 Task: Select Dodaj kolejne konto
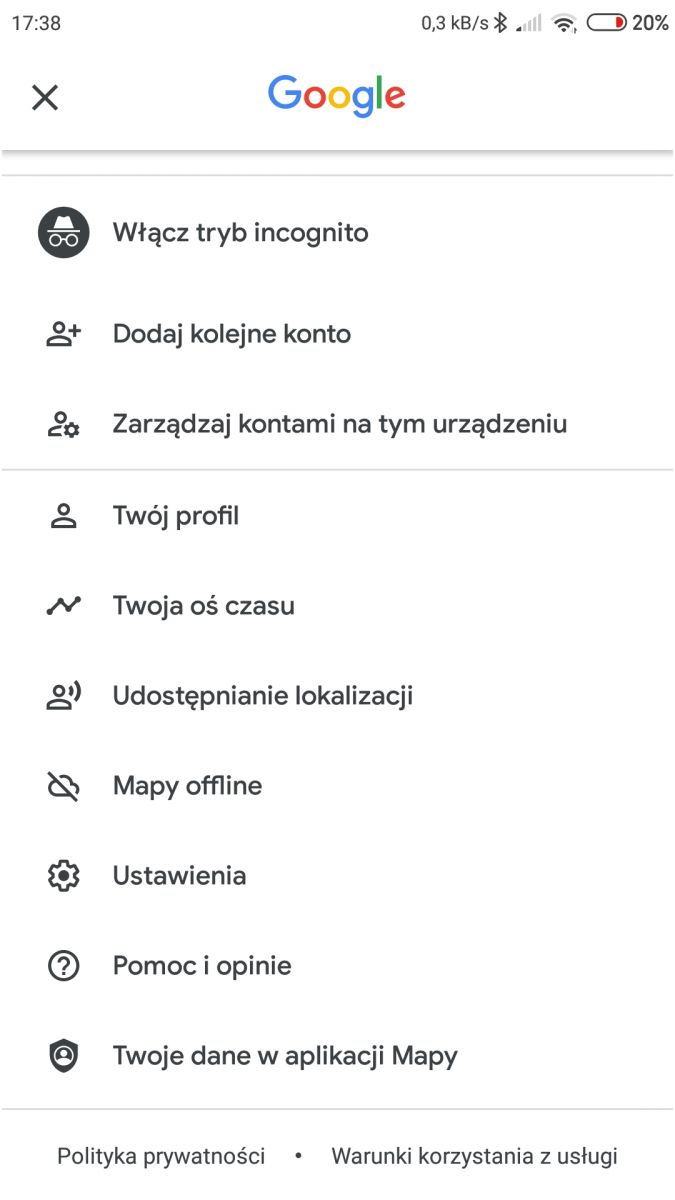[x=231, y=334]
